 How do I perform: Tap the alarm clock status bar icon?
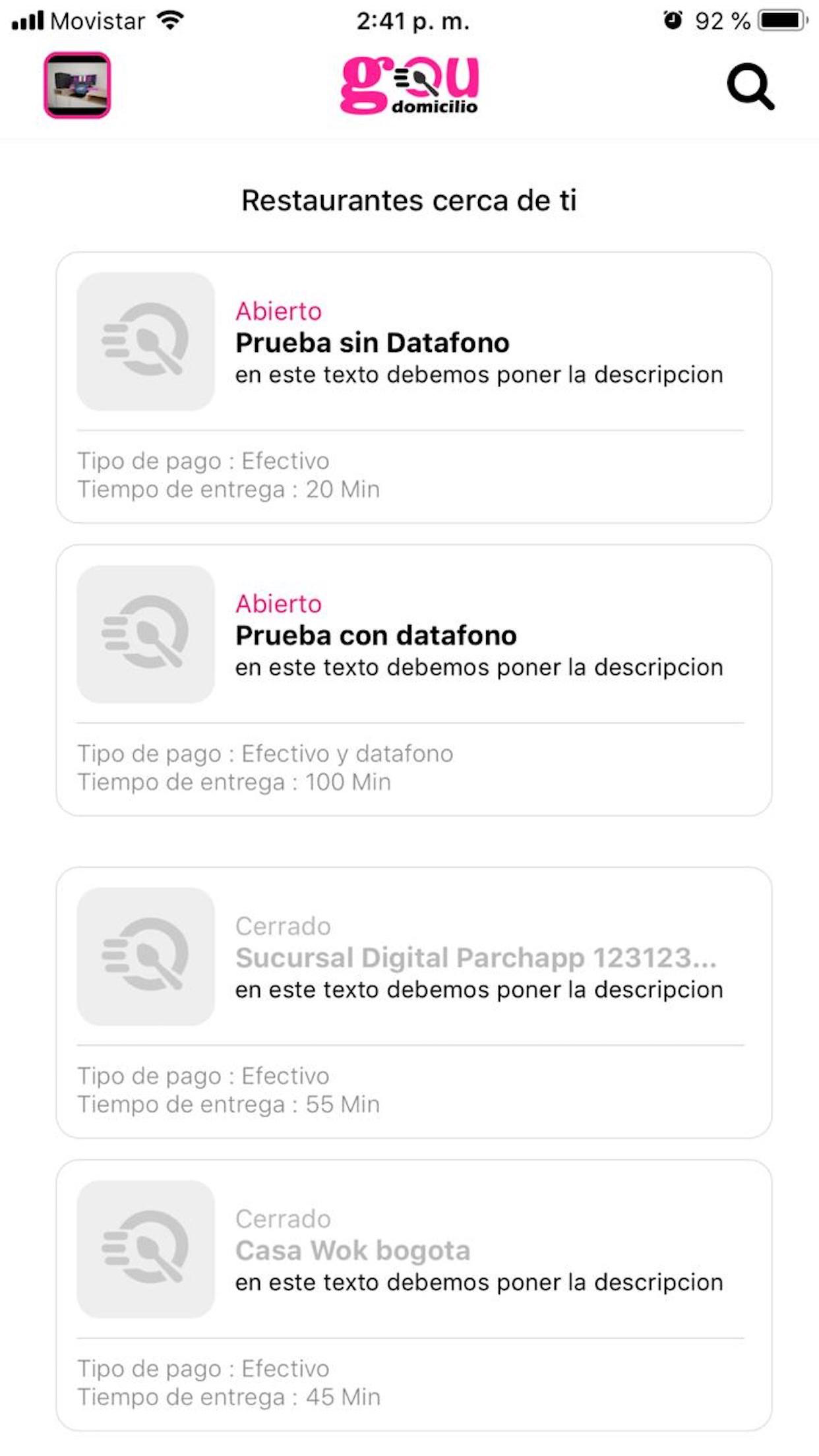(x=671, y=20)
